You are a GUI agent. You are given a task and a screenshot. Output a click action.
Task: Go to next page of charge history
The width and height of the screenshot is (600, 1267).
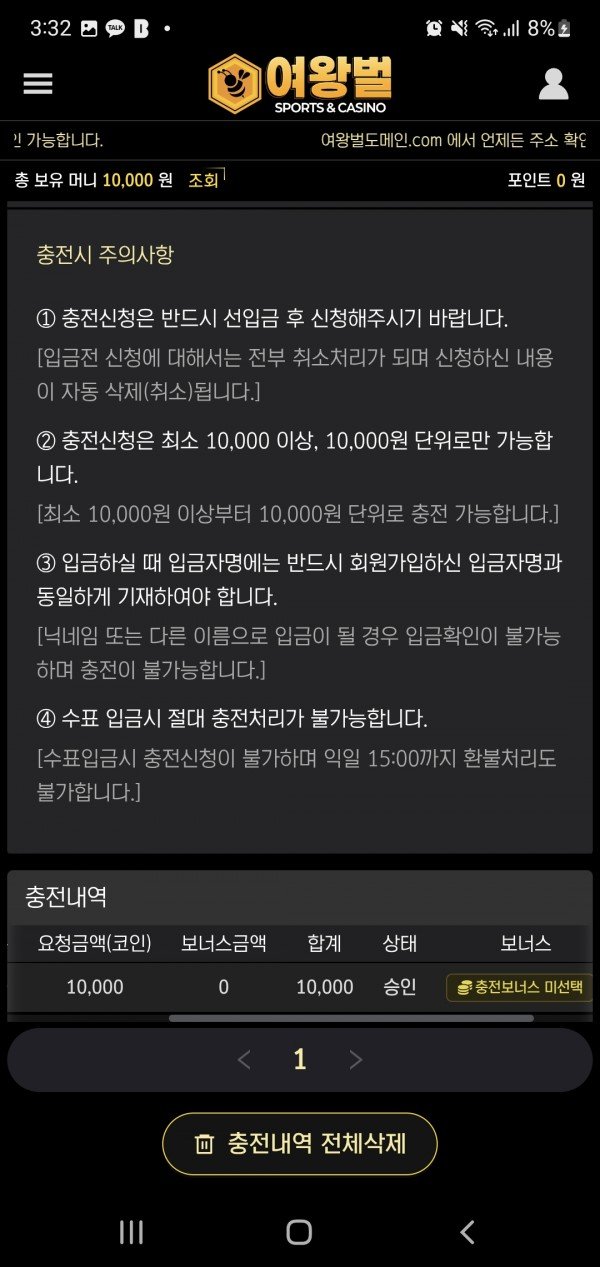pyautogui.click(x=355, y=1060)
